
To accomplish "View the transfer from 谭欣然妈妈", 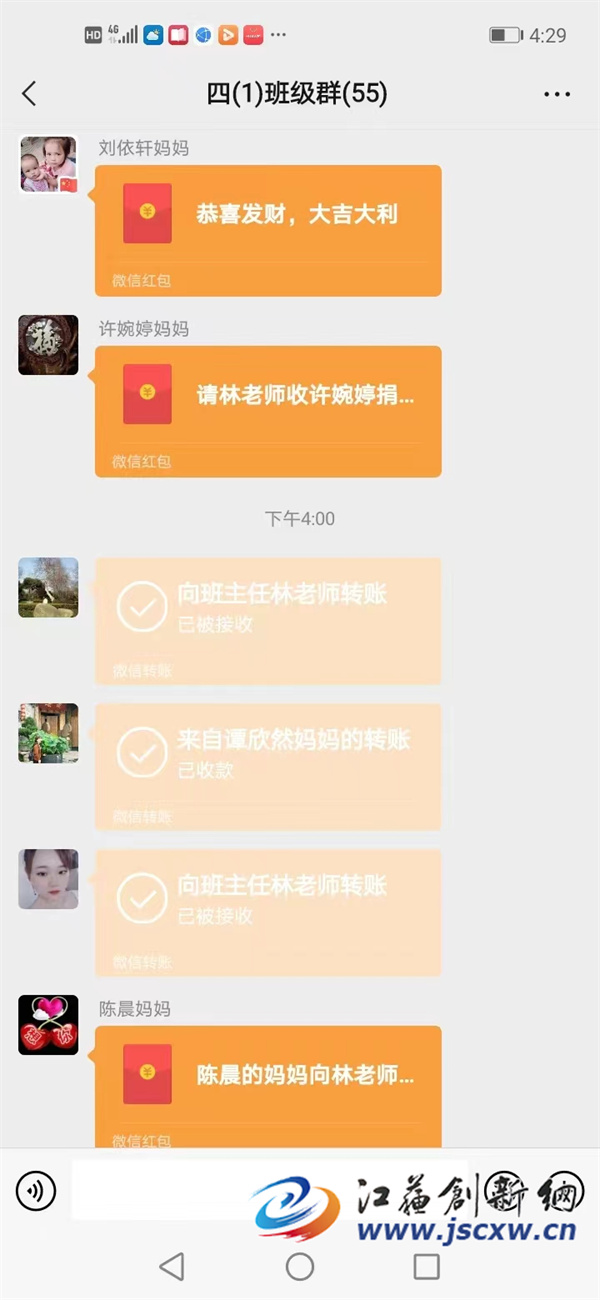I will [268, 765].
